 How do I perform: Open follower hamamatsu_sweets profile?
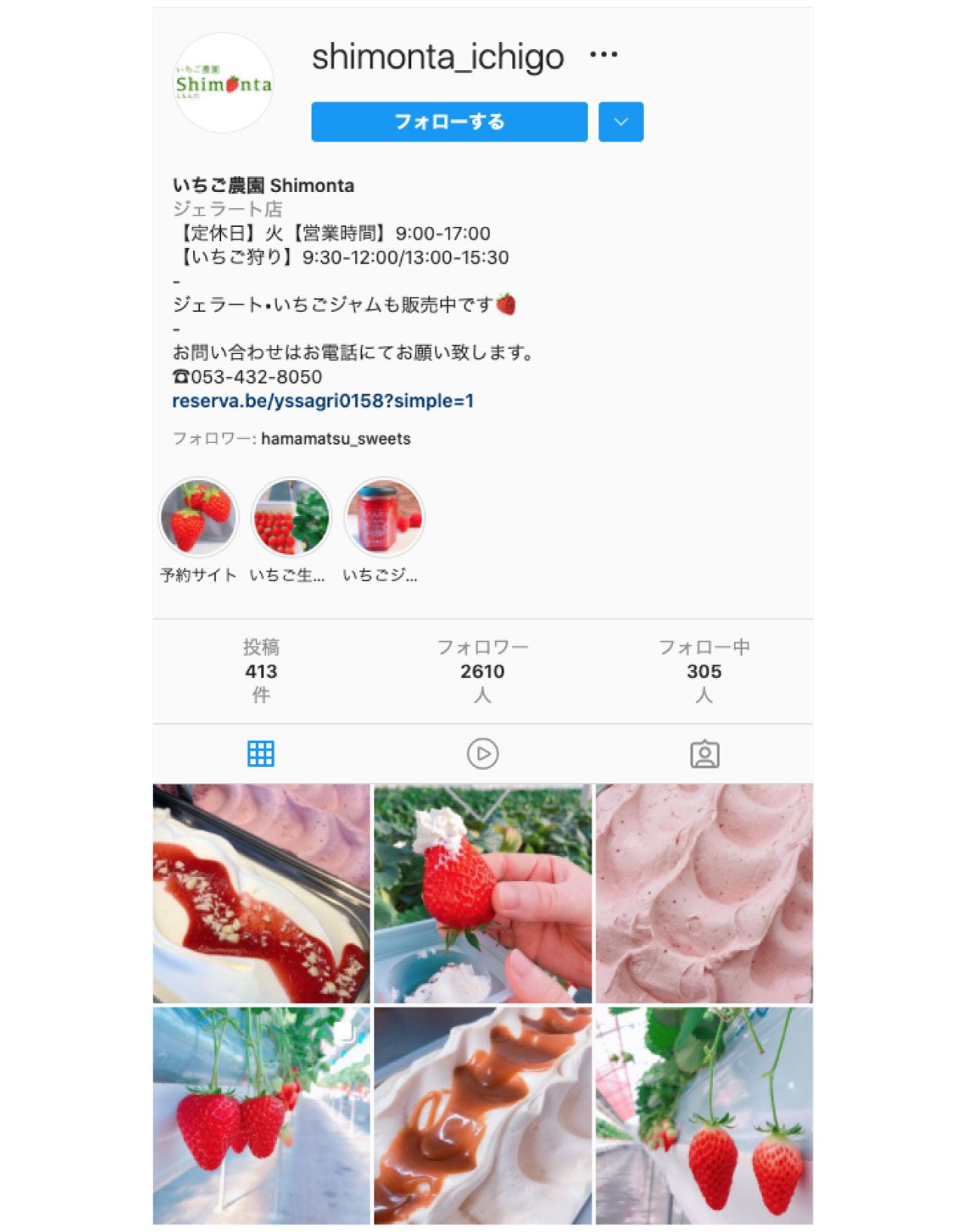coord(335,439)
